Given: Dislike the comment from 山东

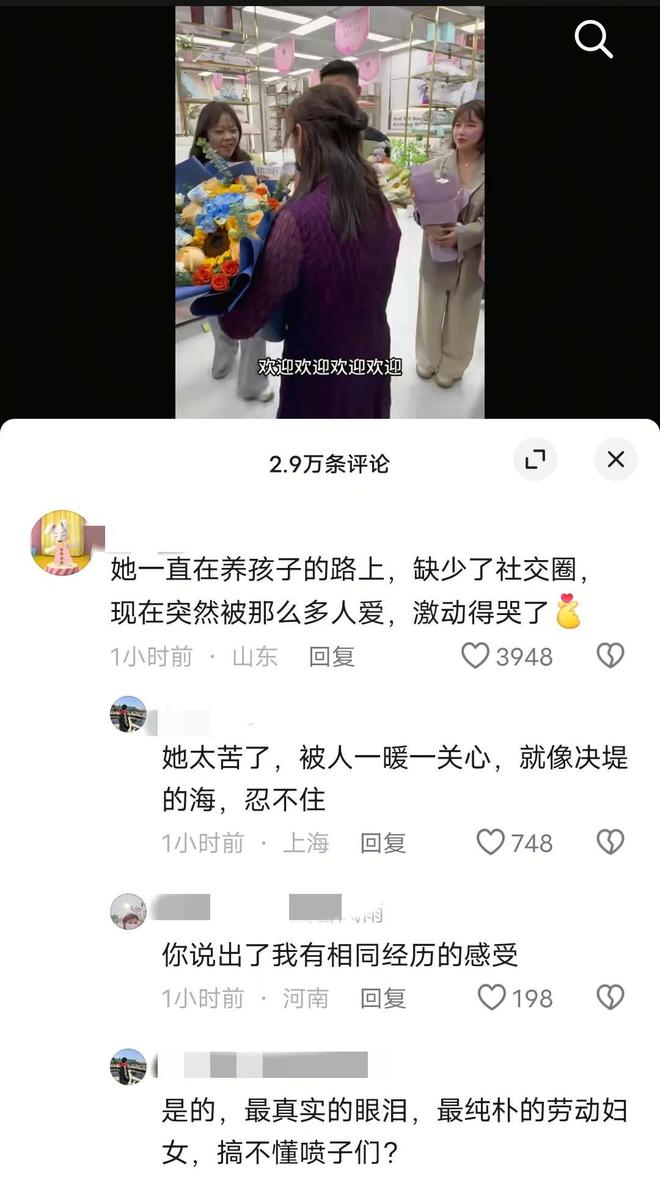Looking at the screenshot, I should pyautogui.click(x=610, y=656).
